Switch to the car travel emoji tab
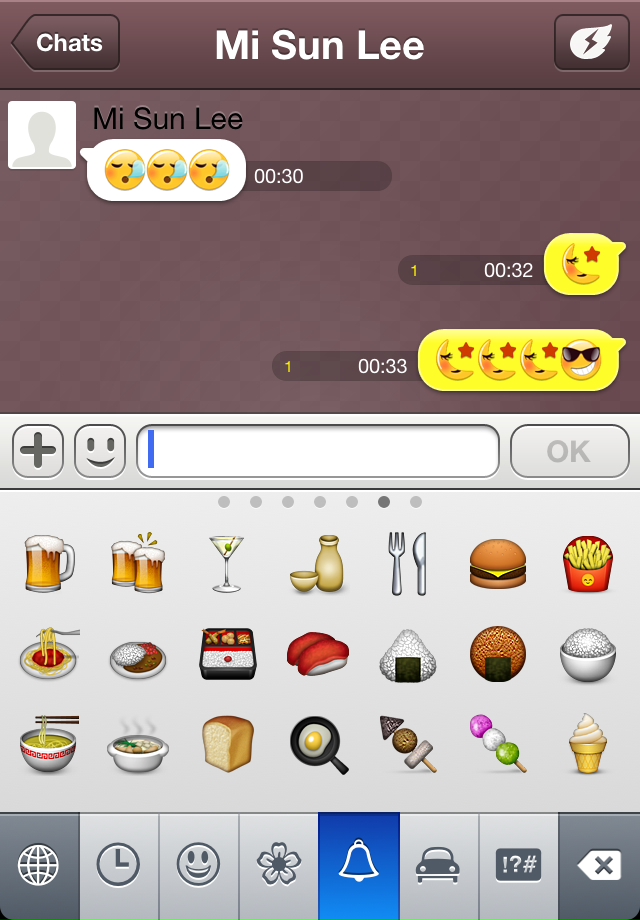This screenshot has height=920, width=640. (438, 866)
